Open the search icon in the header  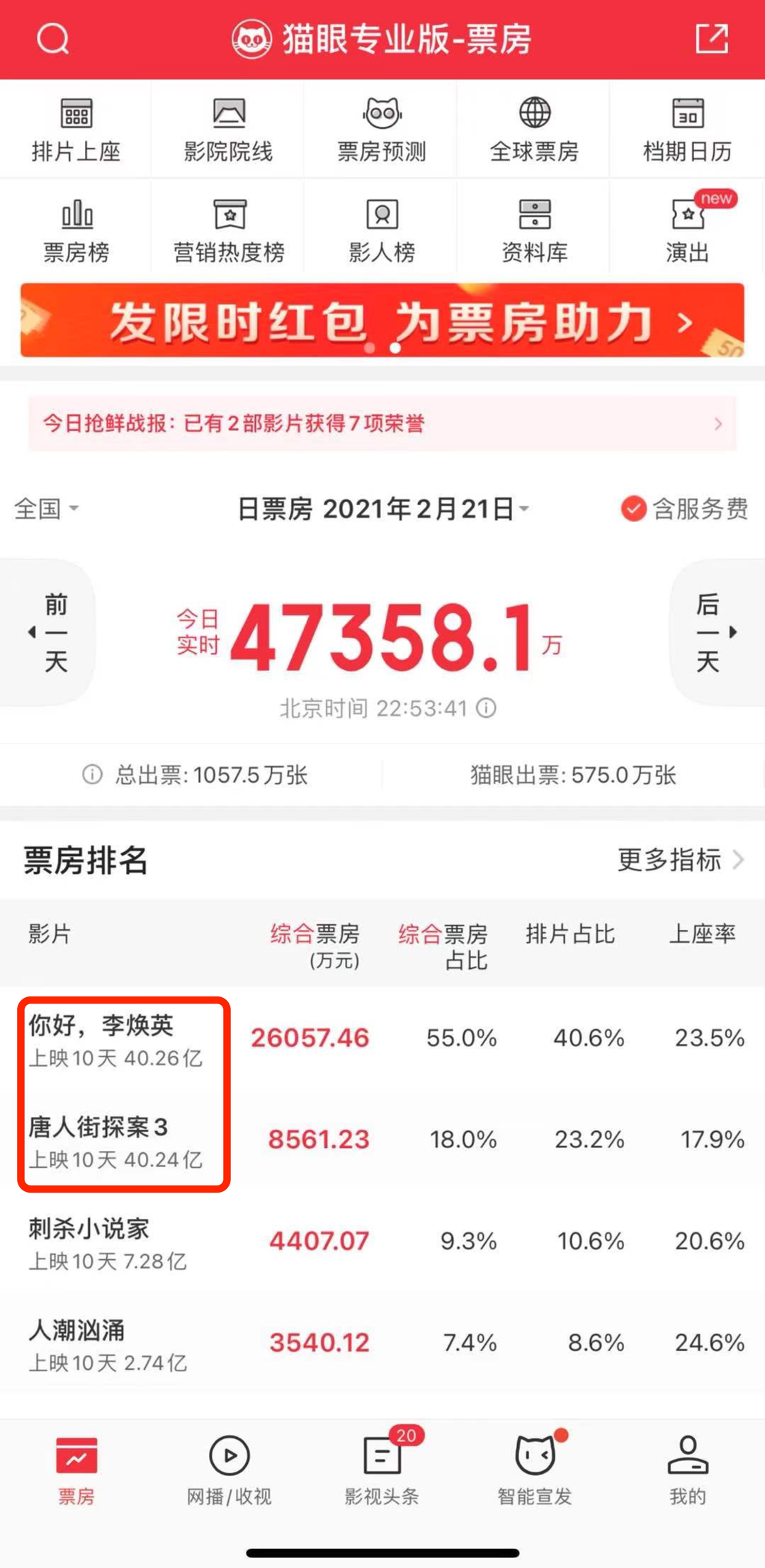(x=53, y=39)
